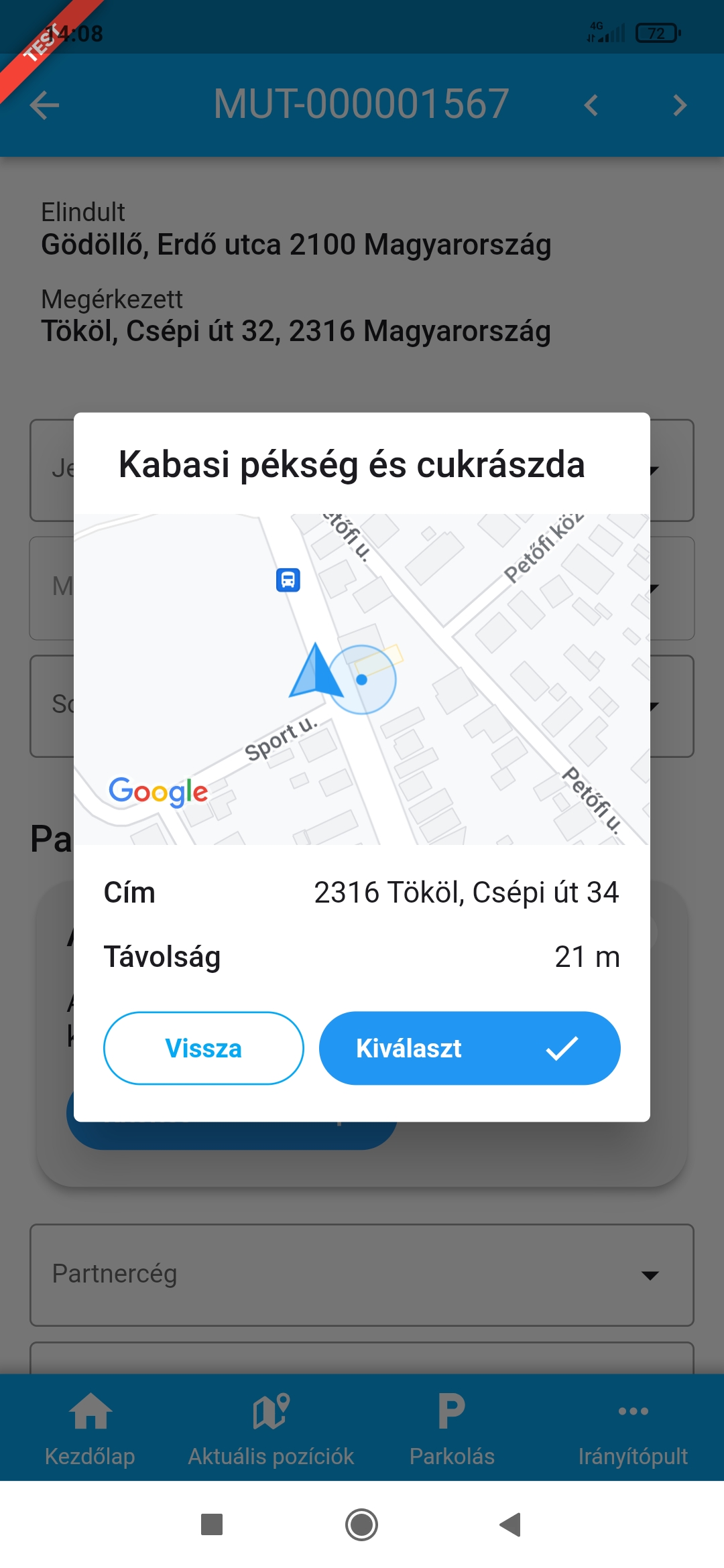Tap the system home button

point(361,1524)
